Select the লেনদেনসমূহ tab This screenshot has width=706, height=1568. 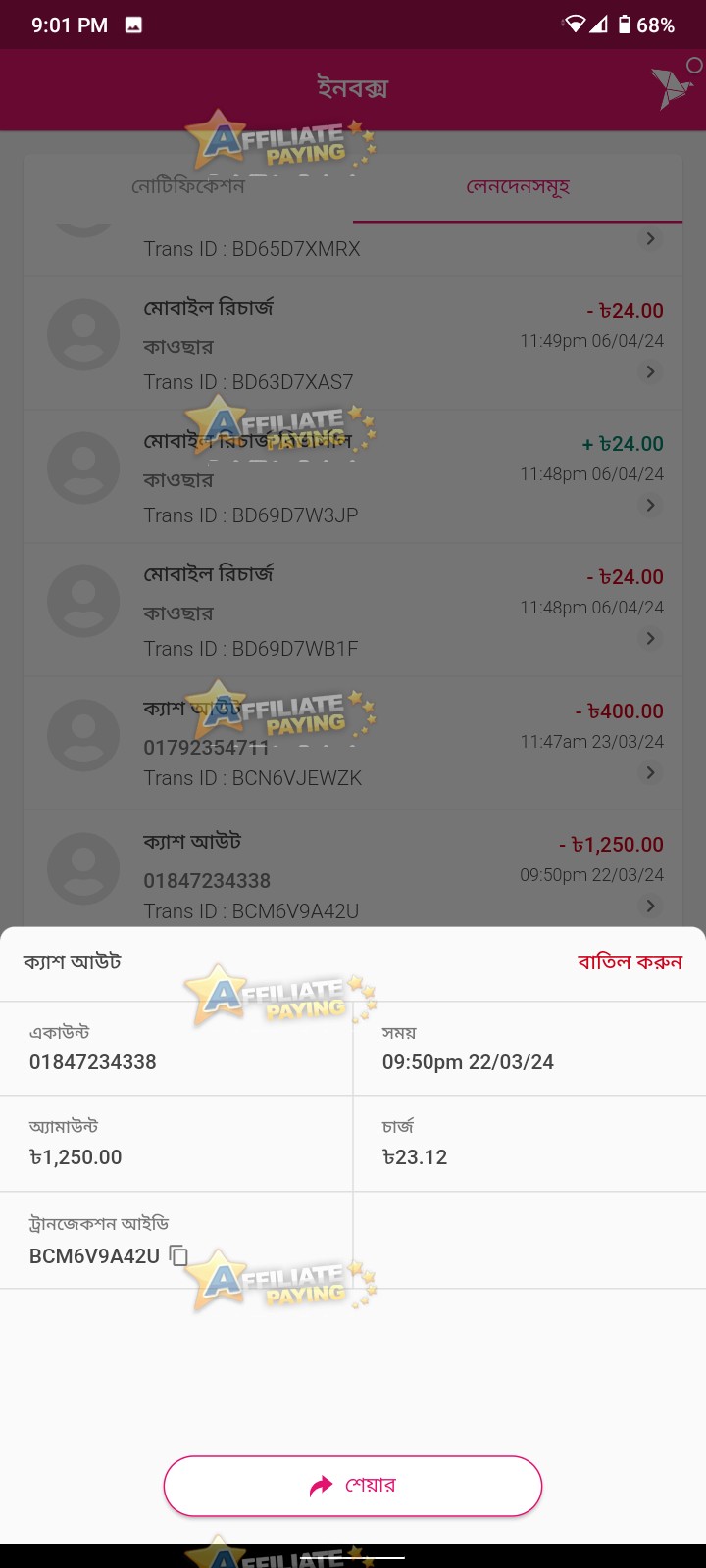tap(520, 186)
